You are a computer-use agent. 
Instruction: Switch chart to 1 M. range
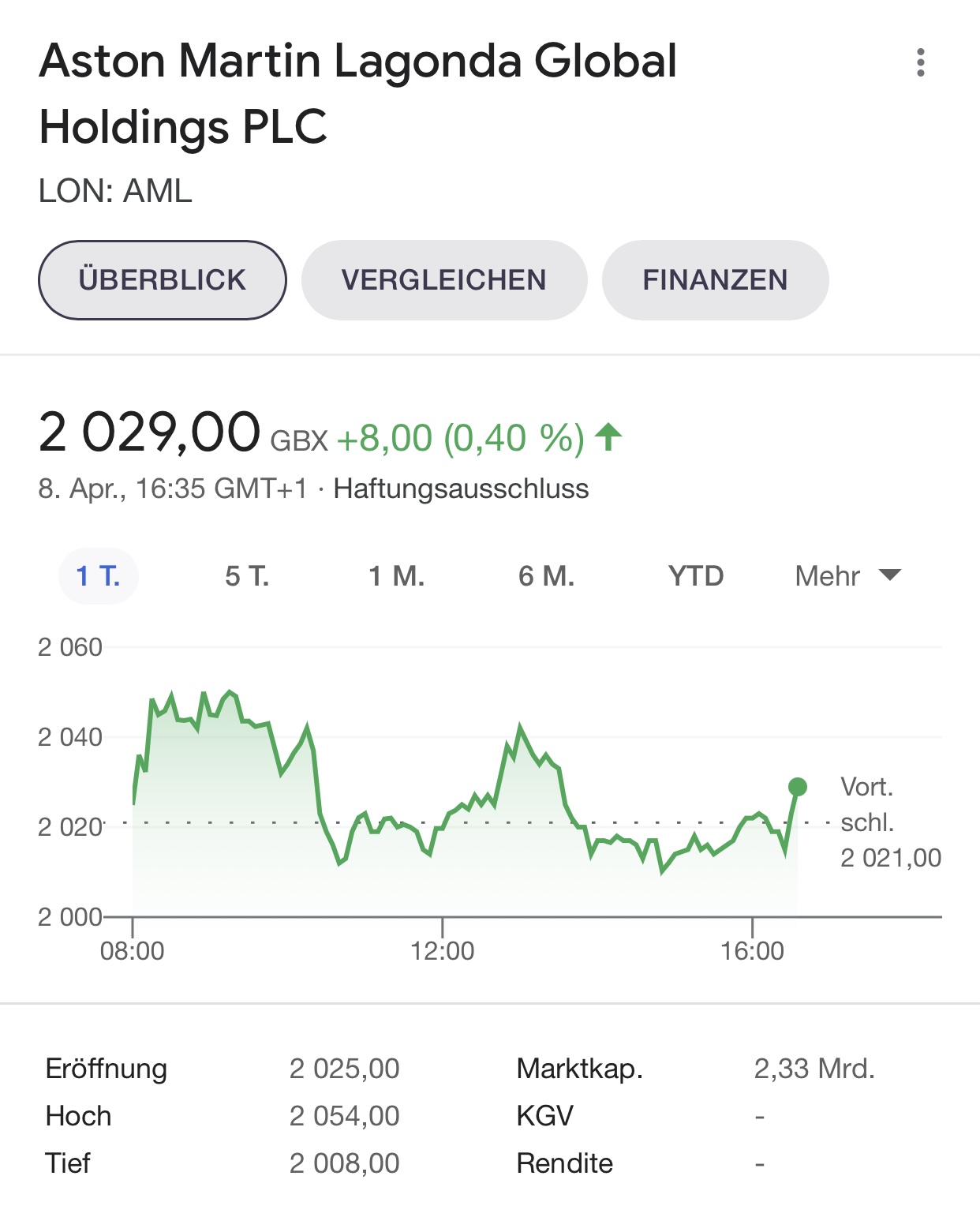(396, 576)
